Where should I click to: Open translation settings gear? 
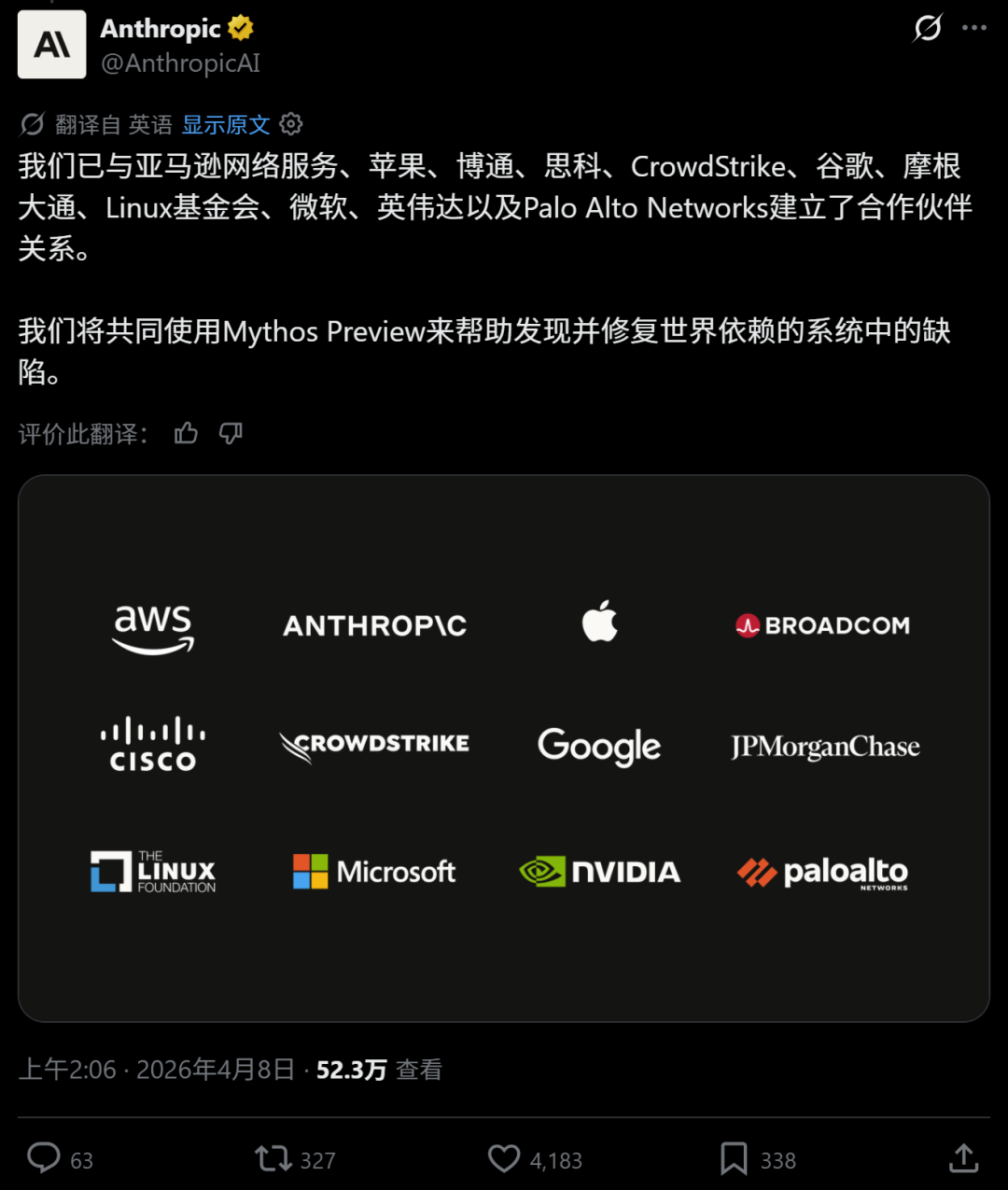[x=291, y=124]
